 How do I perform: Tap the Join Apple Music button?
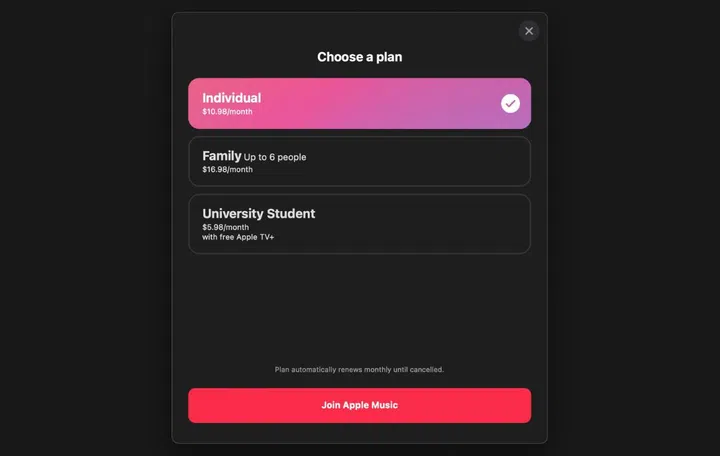(359, 405)
